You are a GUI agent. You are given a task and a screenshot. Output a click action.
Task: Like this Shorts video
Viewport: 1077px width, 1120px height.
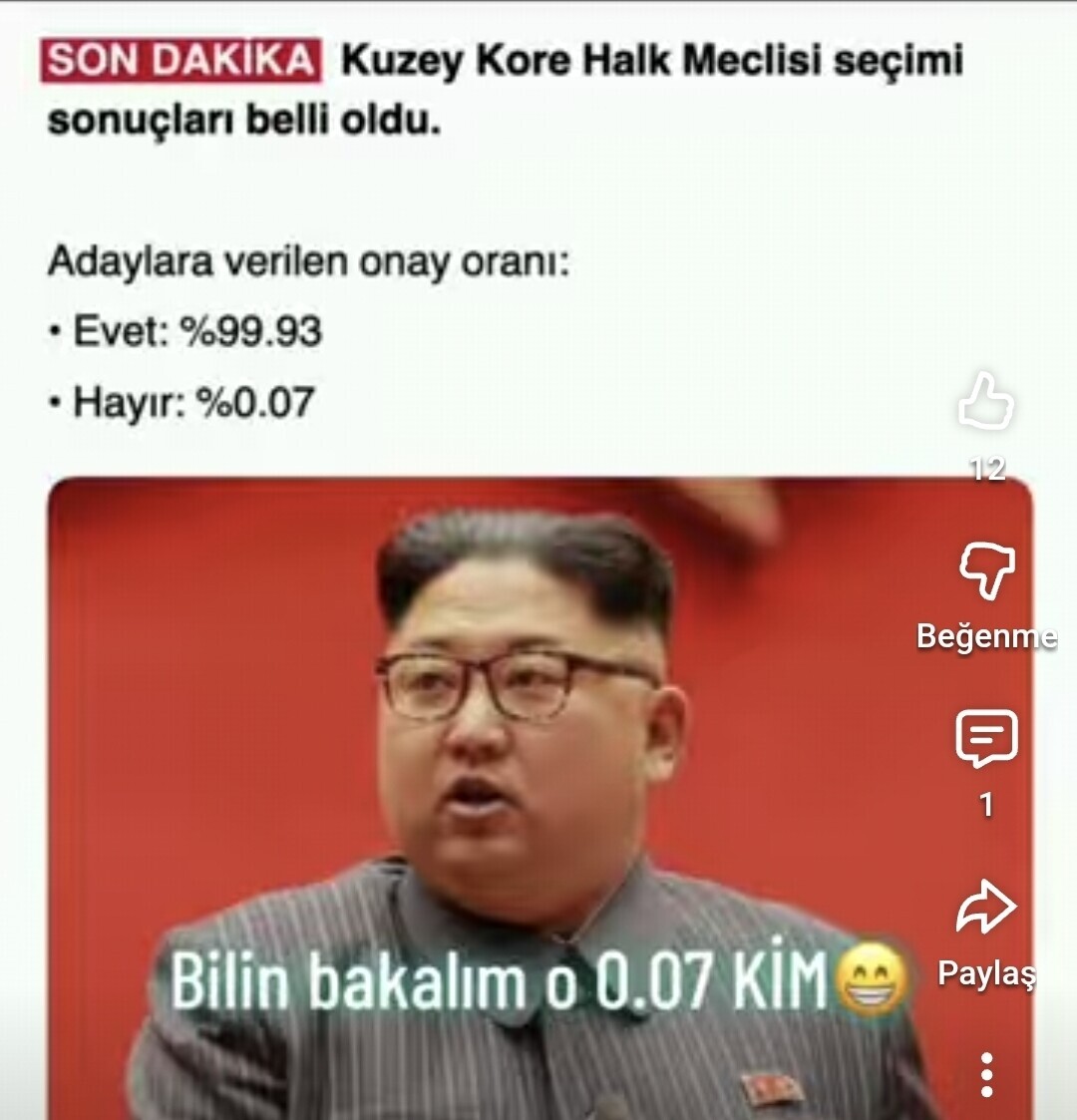pyautogui.click(x=985, y=402)
